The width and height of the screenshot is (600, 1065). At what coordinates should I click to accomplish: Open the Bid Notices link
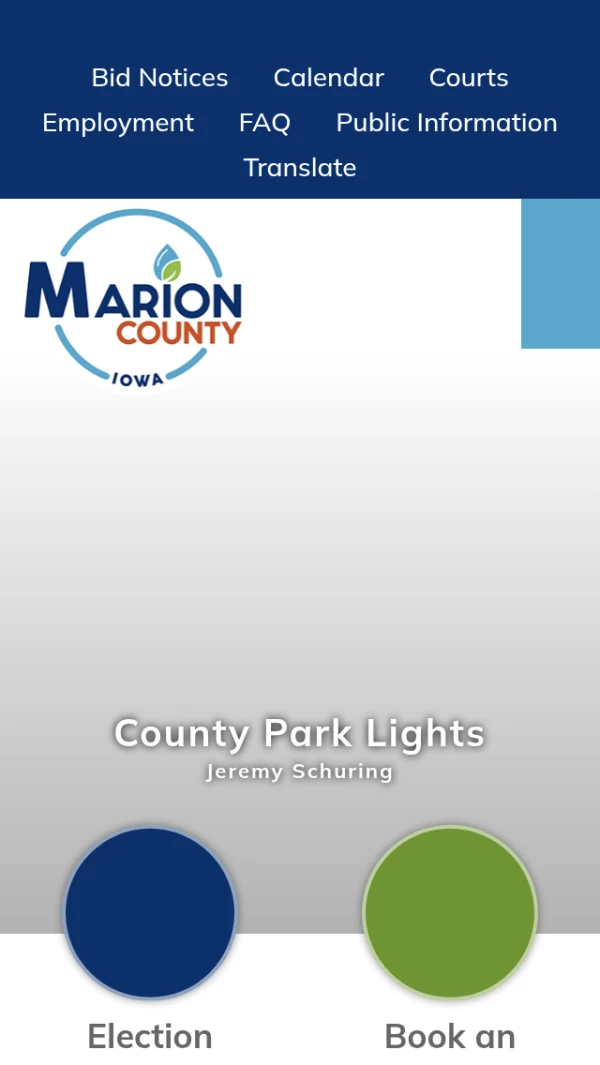(x=160, y=78)
